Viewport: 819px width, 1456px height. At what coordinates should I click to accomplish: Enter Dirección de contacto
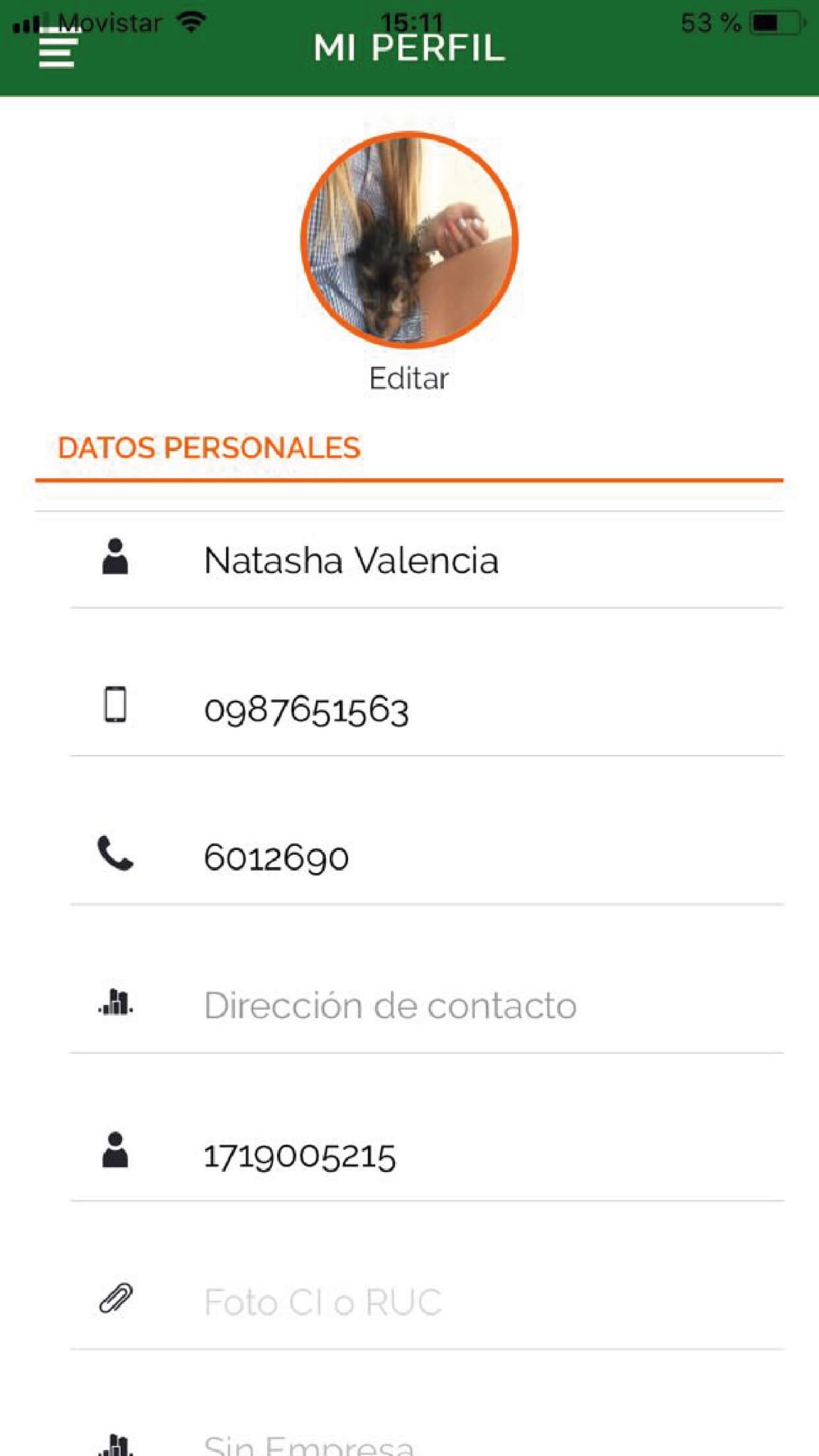pyautogui.click(x=390, y=1006)
